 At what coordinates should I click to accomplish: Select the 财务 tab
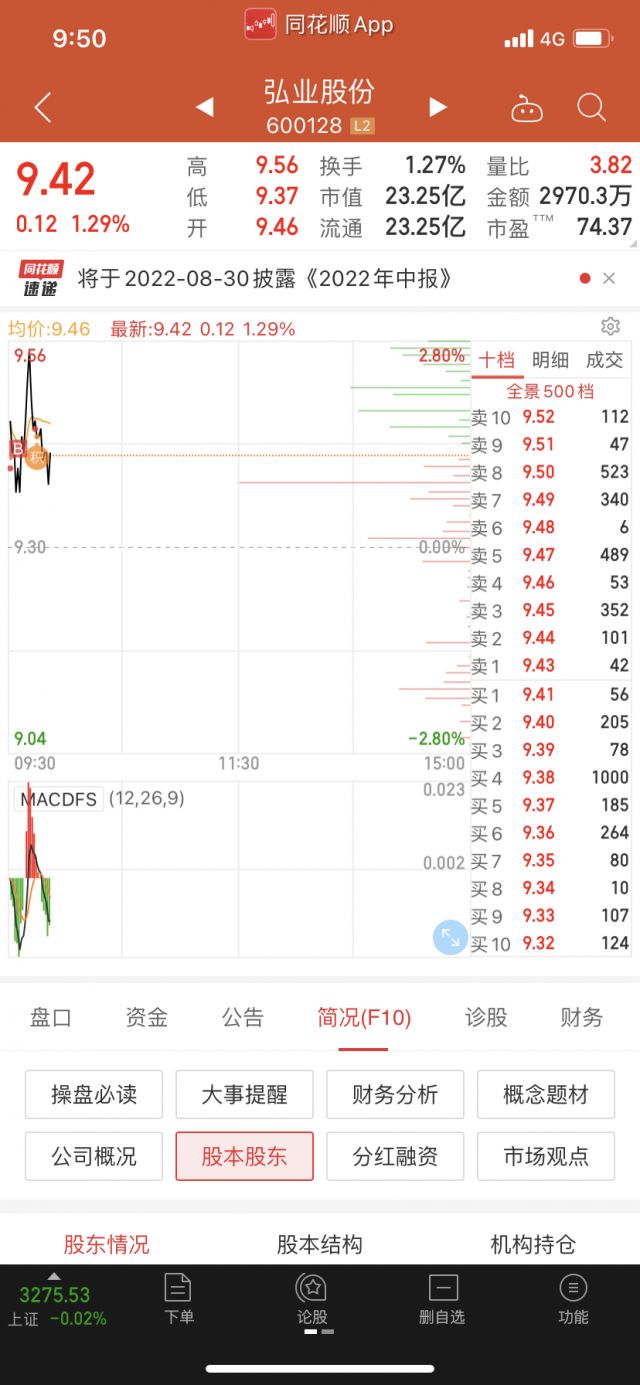click(582, 1018)
